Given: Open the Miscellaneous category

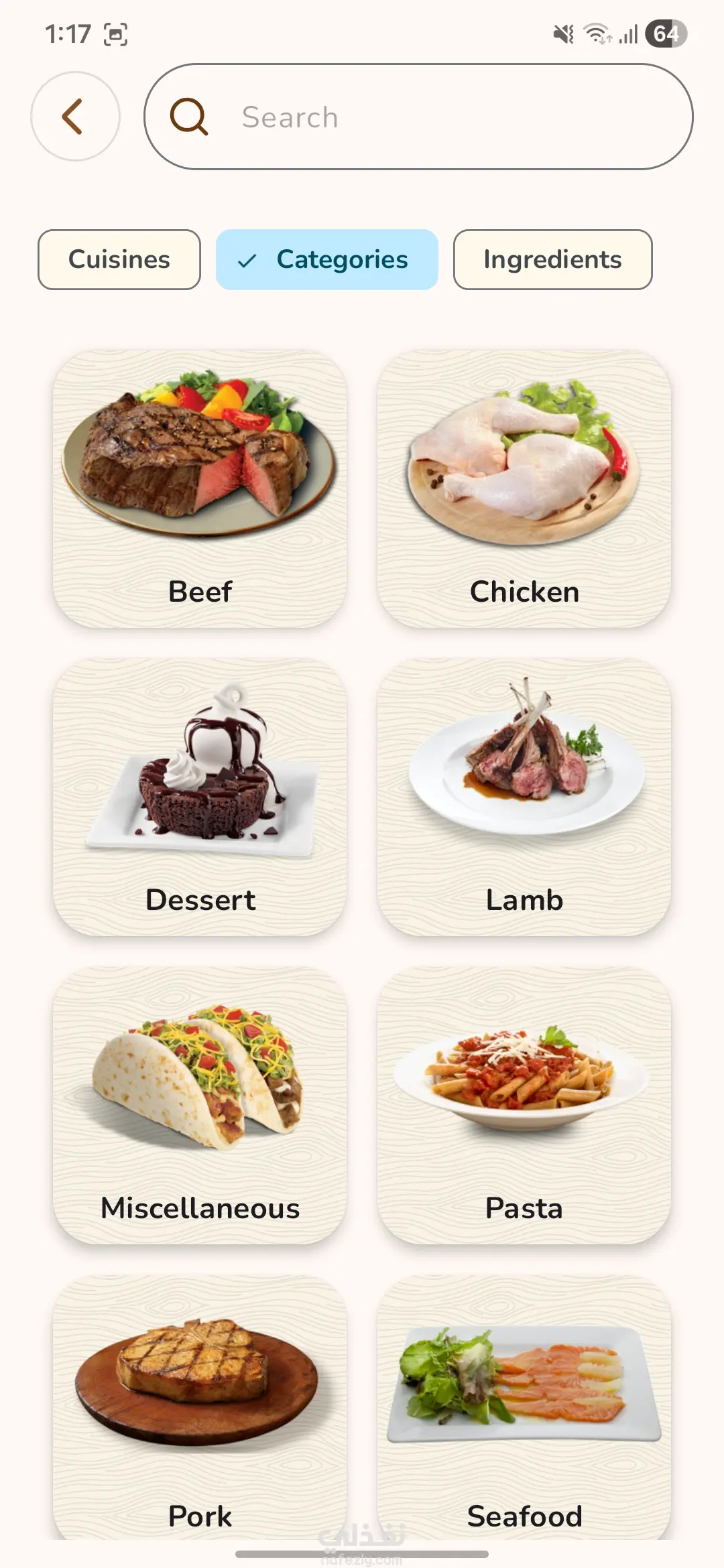Looking at the screenshot, I should click(200, 1106).
